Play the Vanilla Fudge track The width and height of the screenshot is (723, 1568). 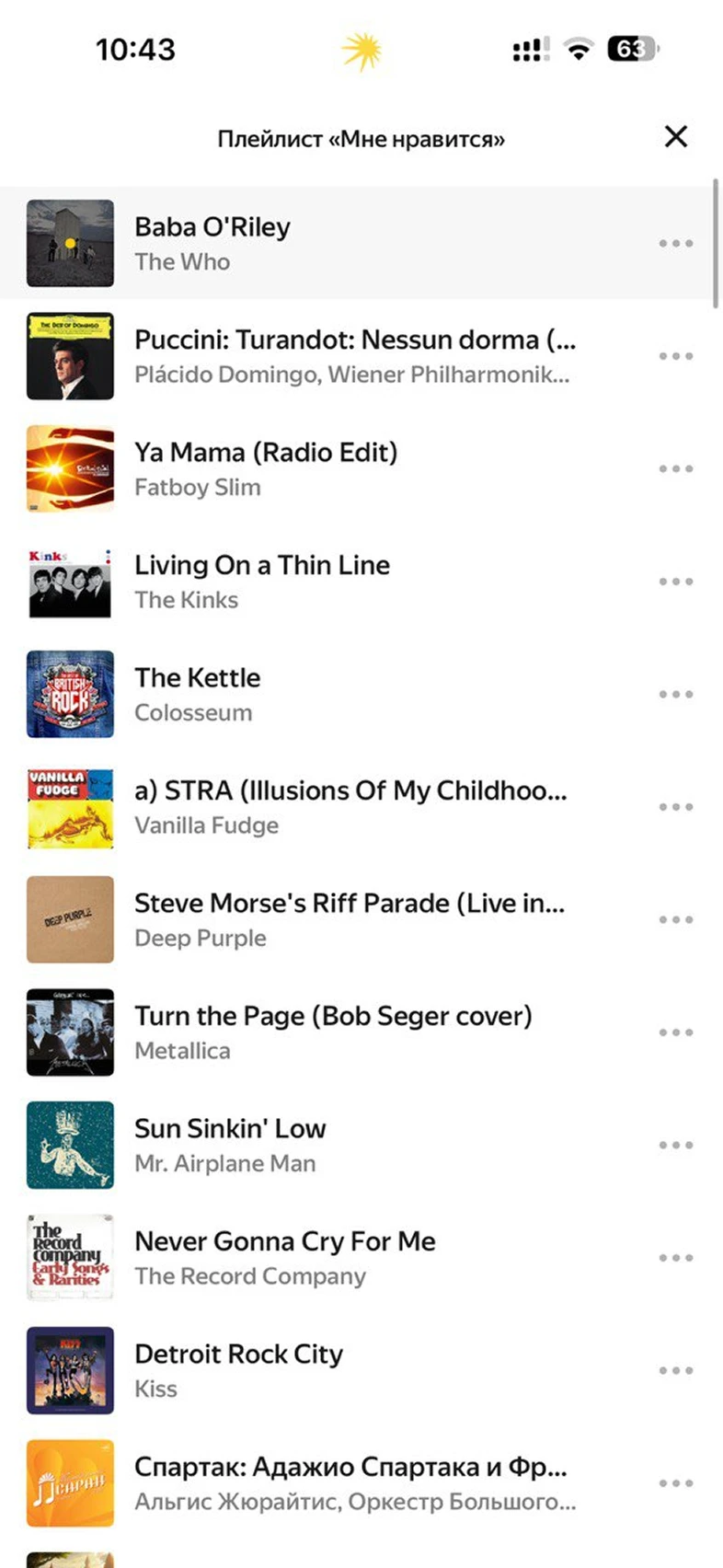[350, 807]
